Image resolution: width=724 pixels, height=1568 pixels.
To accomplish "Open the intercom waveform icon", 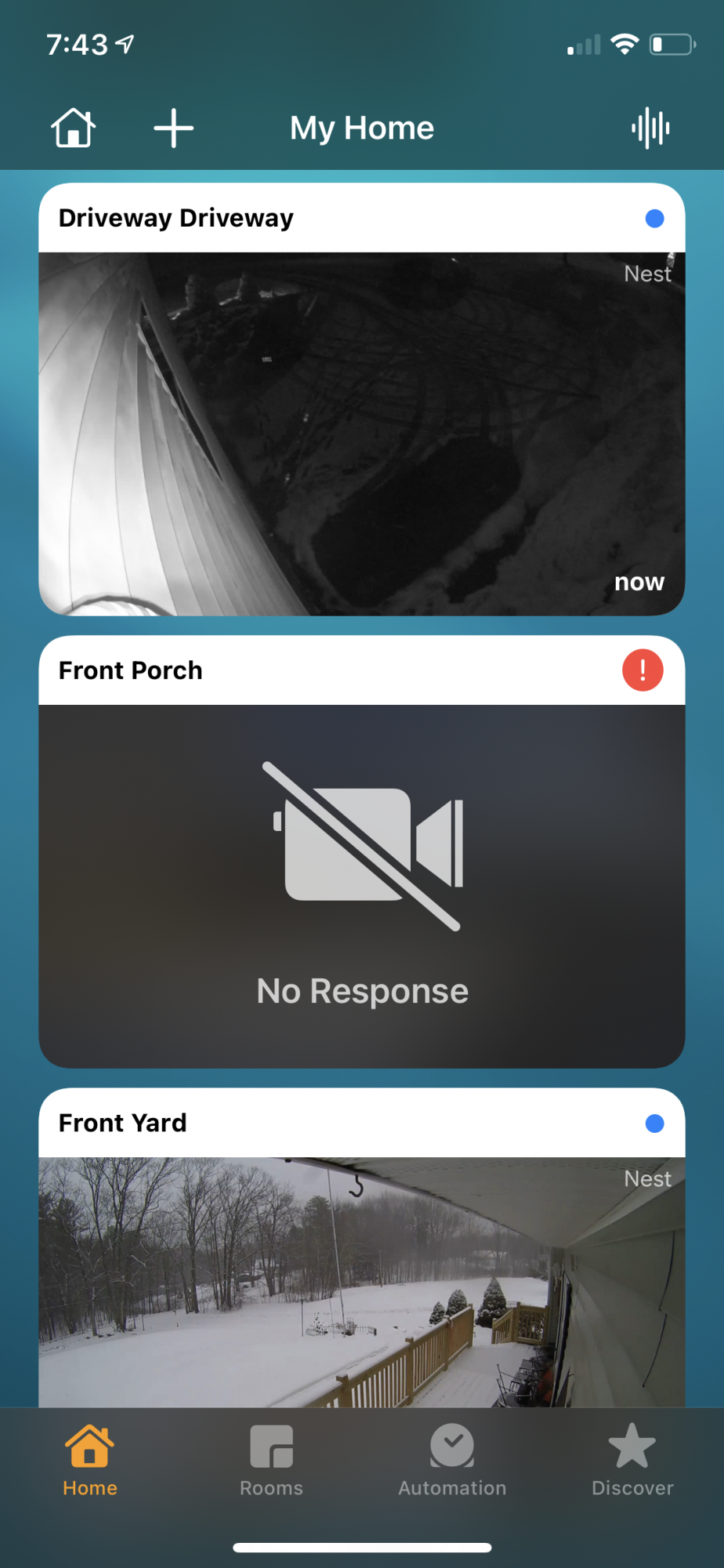I will [650, 128].
